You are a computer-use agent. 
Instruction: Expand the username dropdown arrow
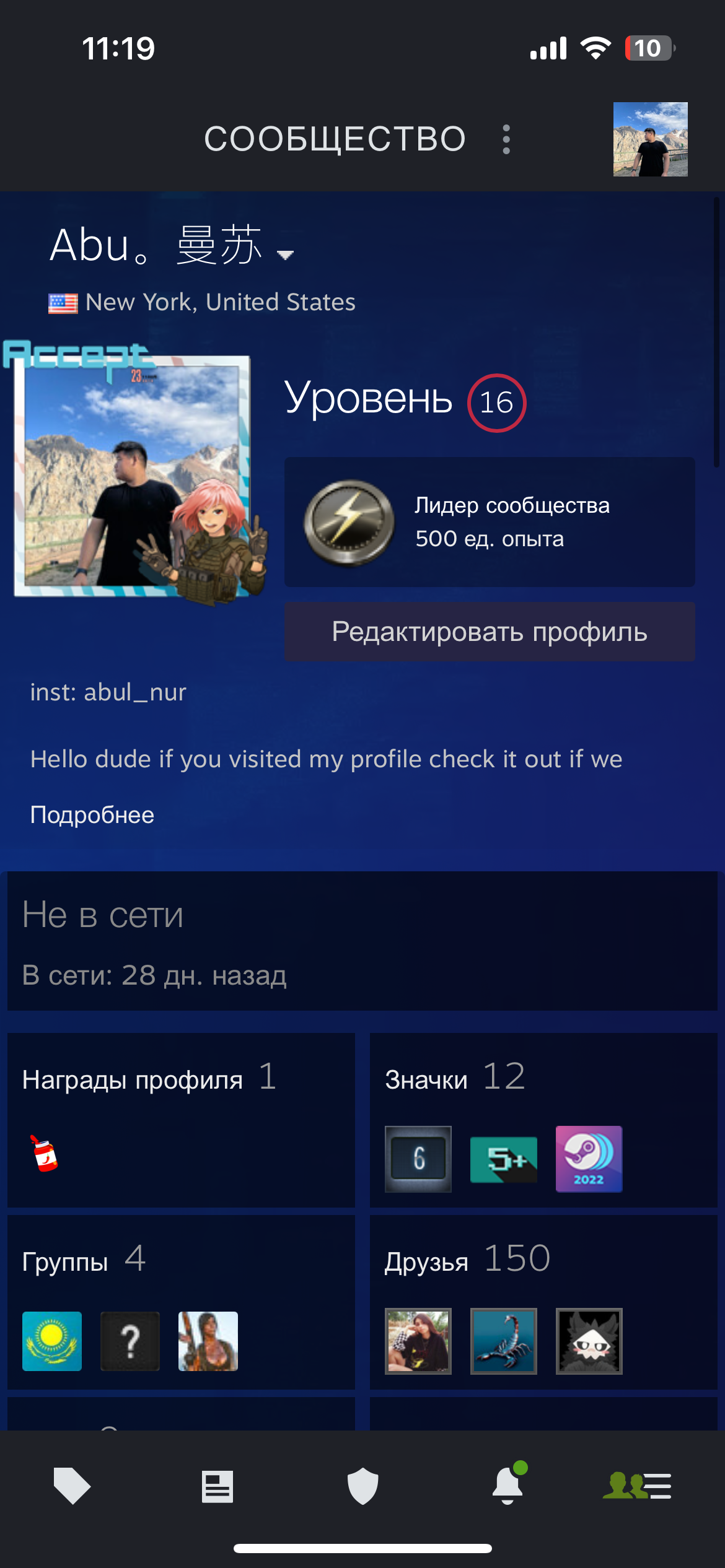pyautogui.click(x=285, y=255)
